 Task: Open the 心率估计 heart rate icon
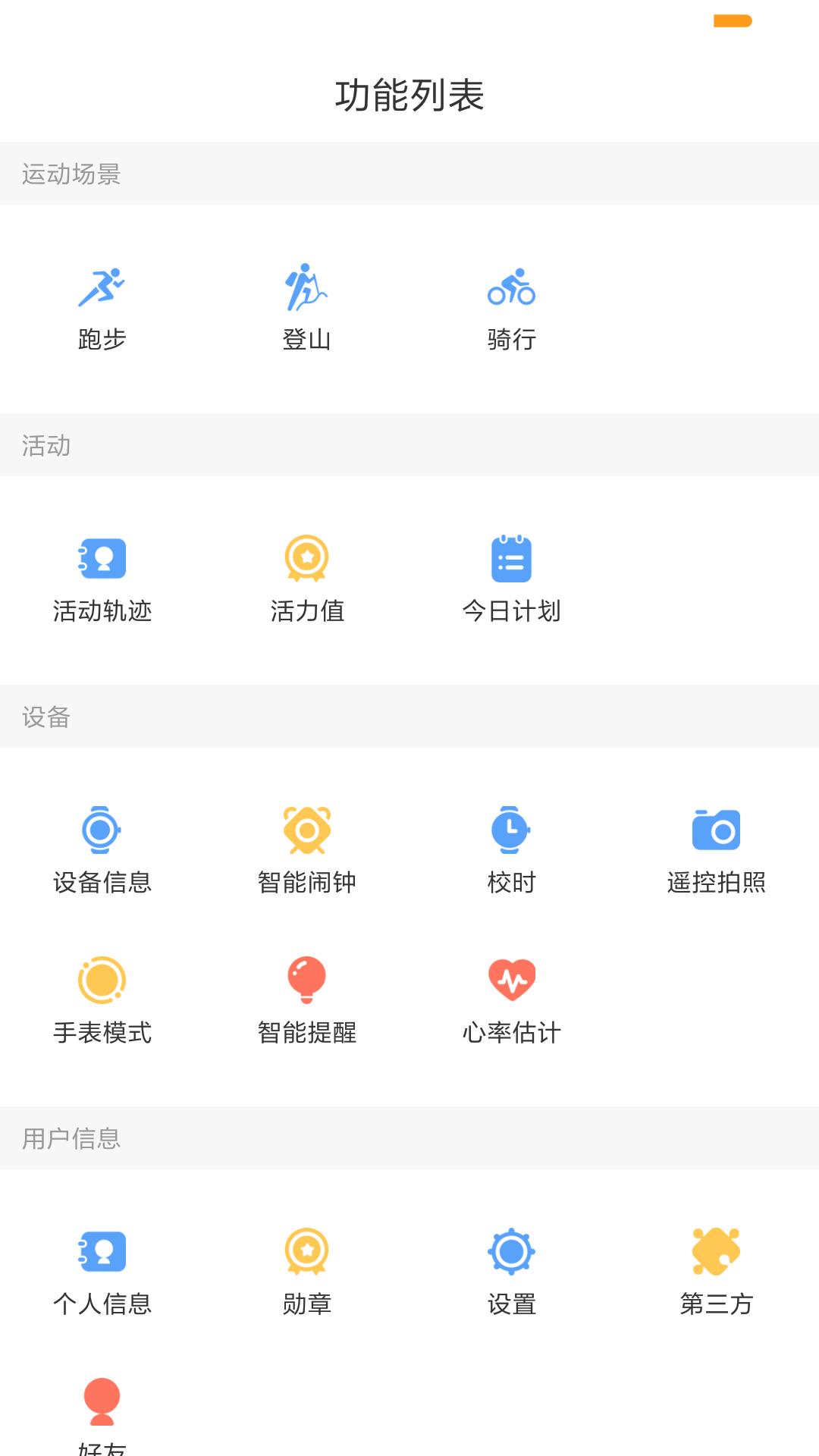[512, 980]
